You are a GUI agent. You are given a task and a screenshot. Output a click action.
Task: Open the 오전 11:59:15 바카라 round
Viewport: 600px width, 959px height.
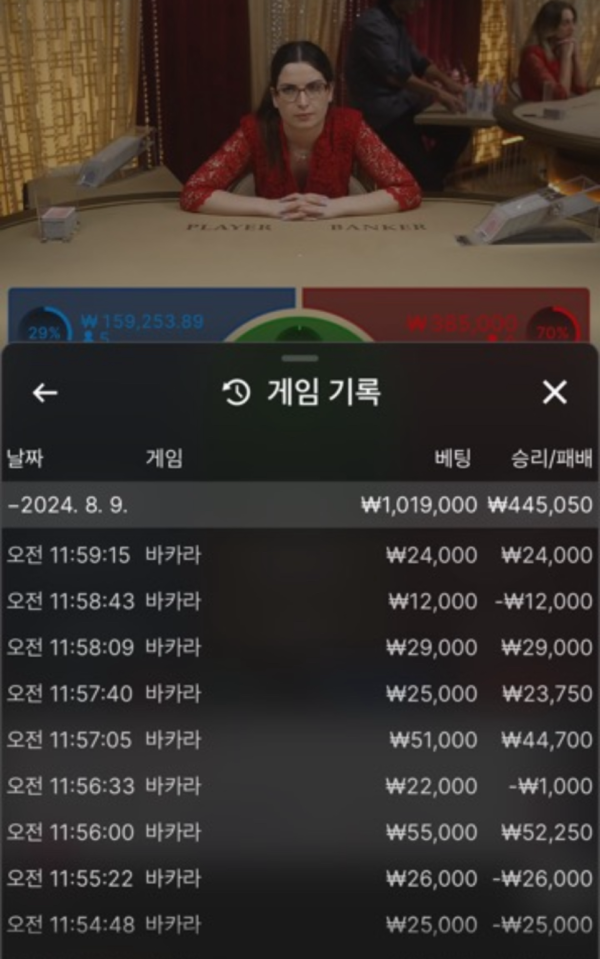pos(300,555)
